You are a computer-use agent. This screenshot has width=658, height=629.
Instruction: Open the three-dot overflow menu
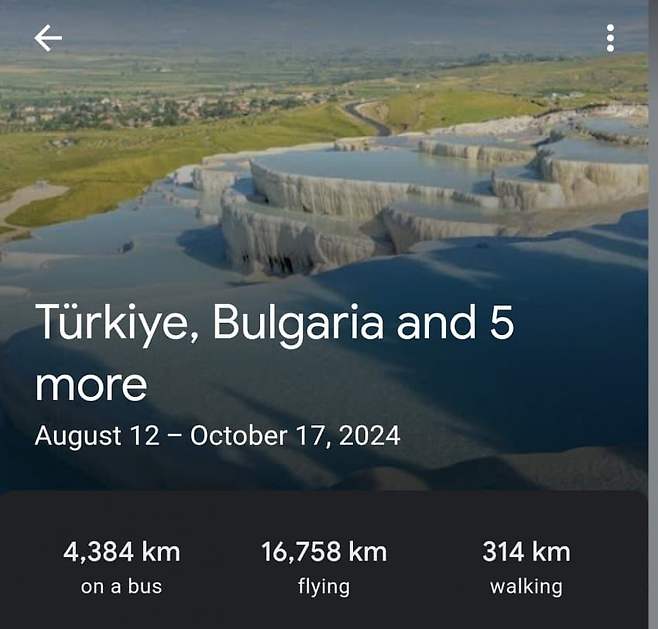[610, 38]
